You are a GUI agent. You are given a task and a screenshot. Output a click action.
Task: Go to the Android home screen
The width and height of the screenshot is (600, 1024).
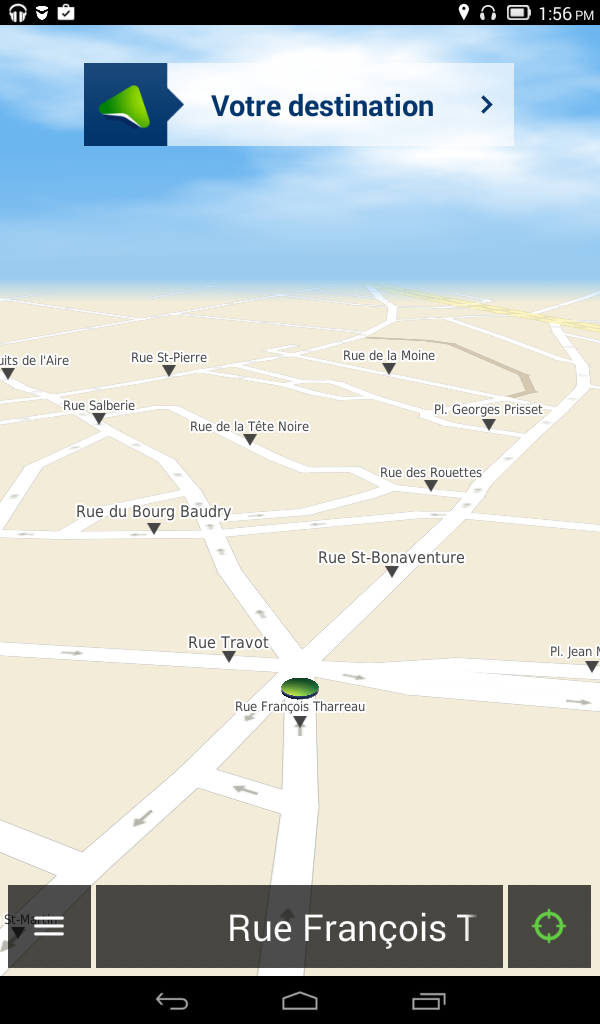299,1001
